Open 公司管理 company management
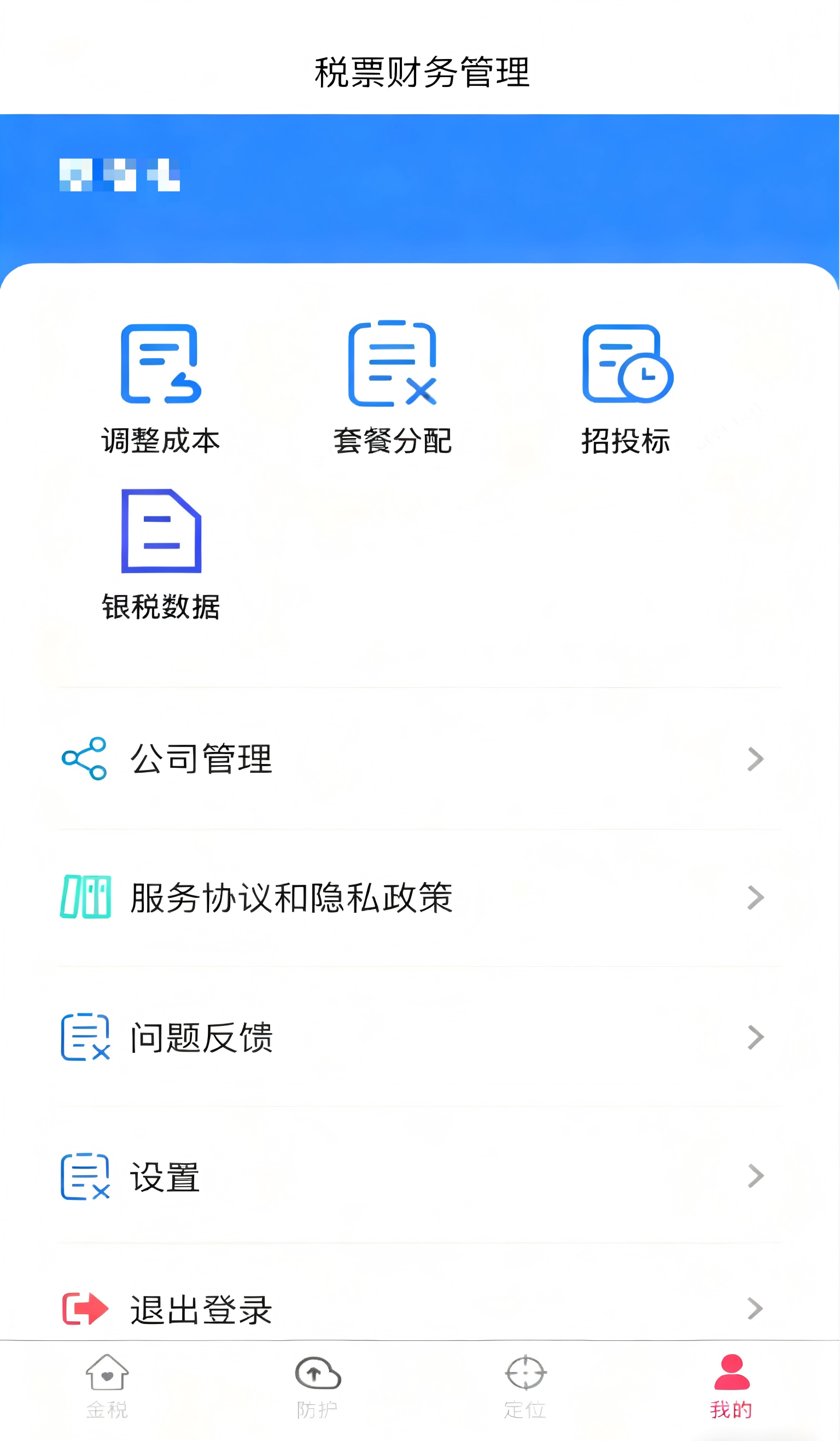840x1441 pixels. click(412, 759)
